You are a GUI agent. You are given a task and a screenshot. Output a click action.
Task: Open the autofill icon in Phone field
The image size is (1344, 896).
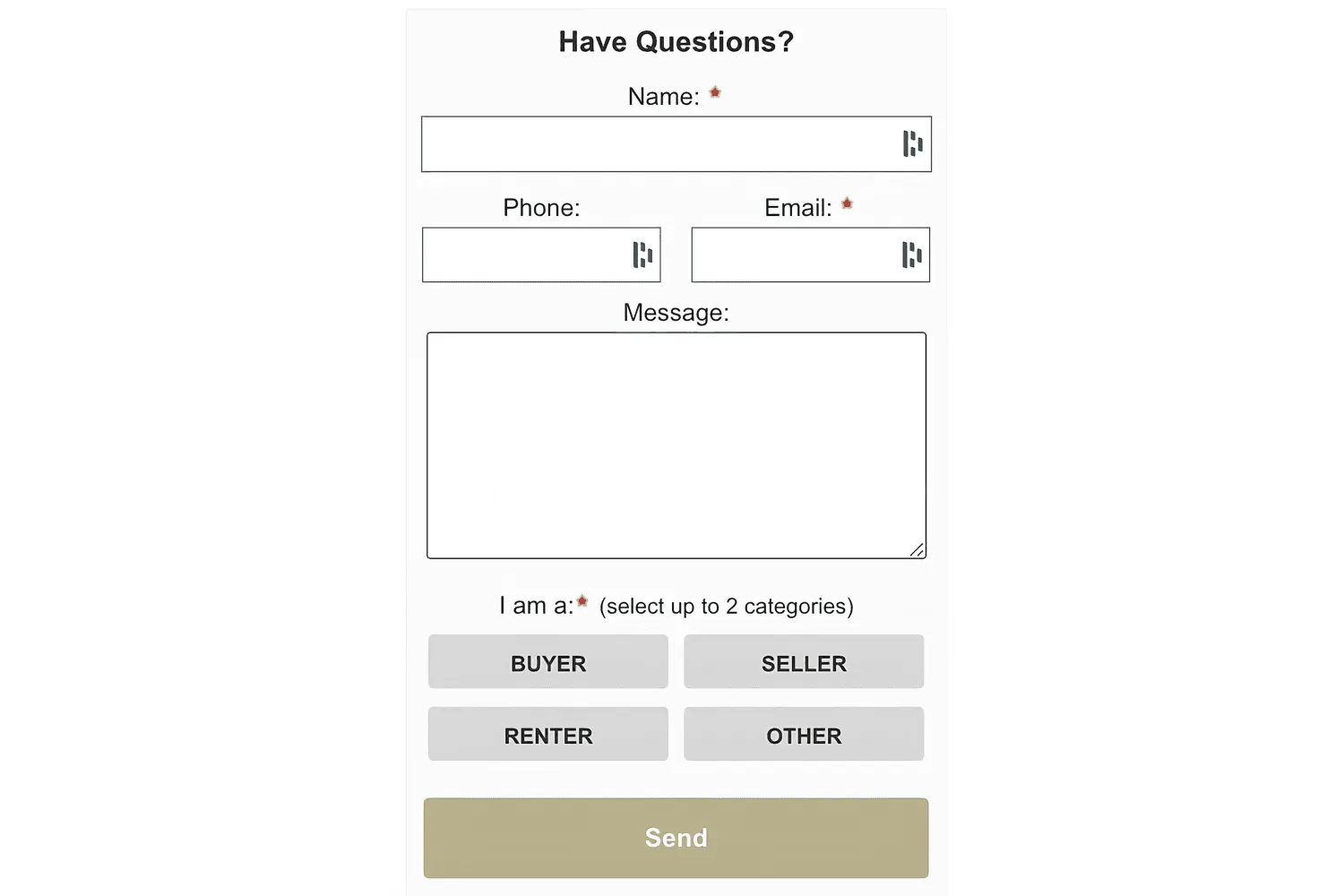click(642, 255)
